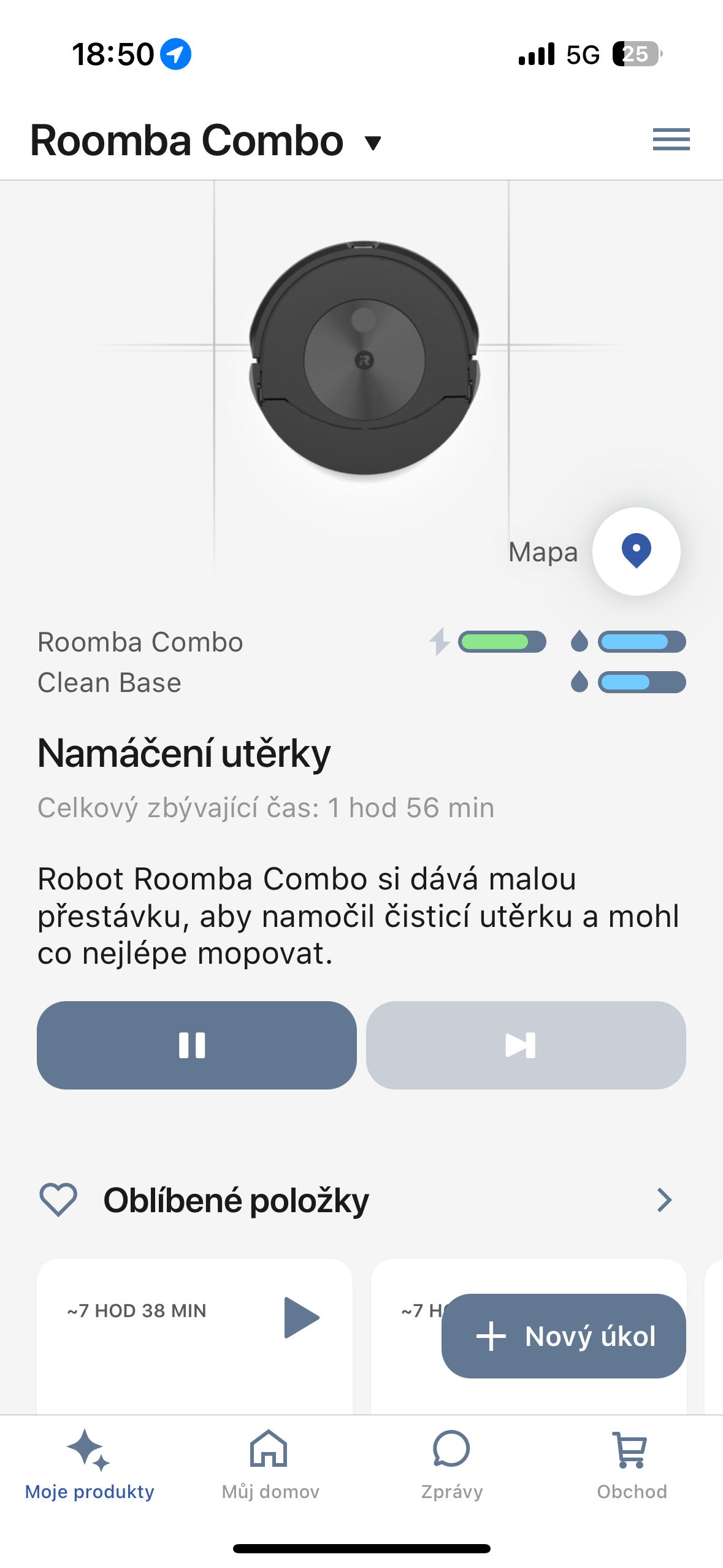723x1568 pixels.
Task: Open the map using the Mapa label
Action: pos(542,551)
